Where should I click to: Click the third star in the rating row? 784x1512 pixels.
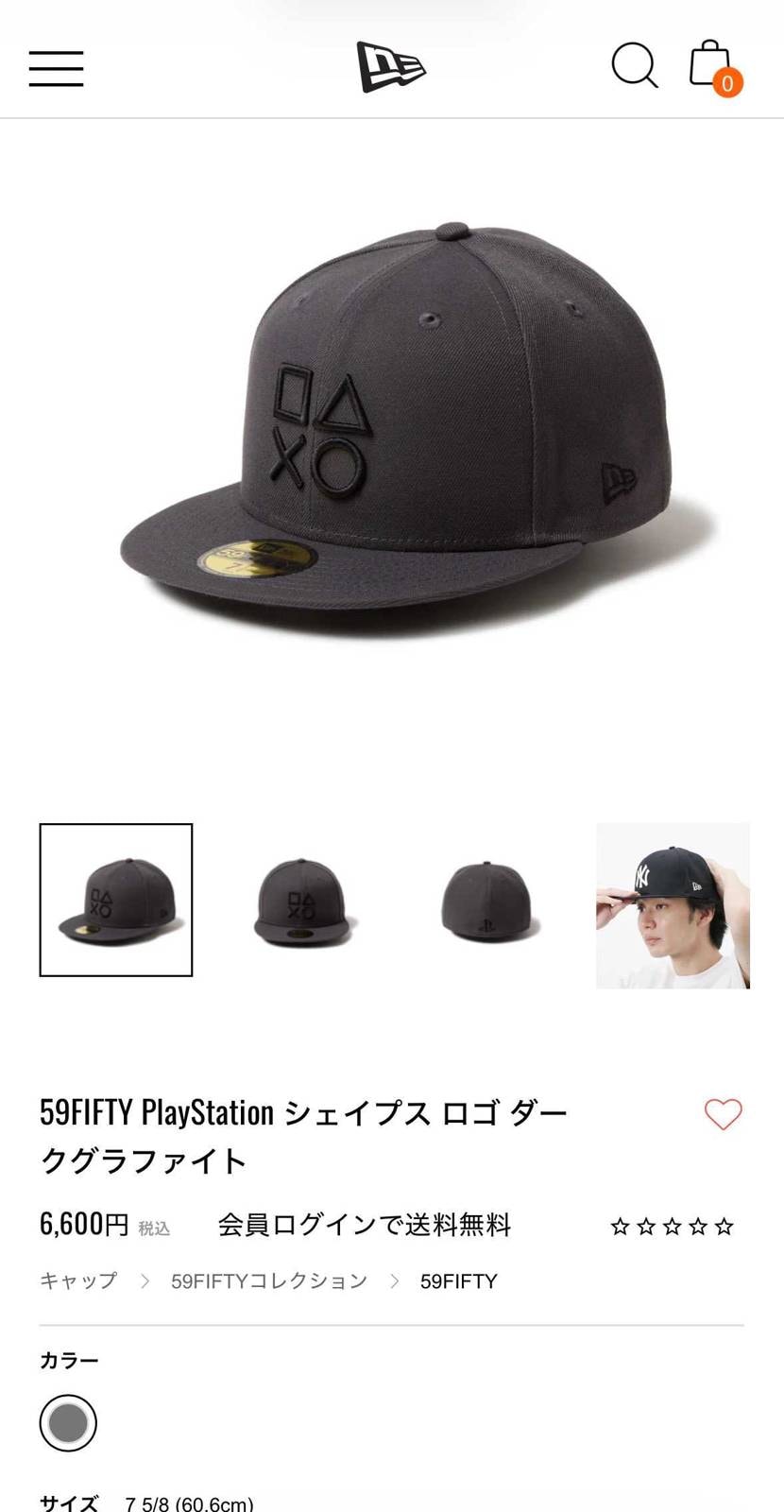click(x=673, y=1226)
